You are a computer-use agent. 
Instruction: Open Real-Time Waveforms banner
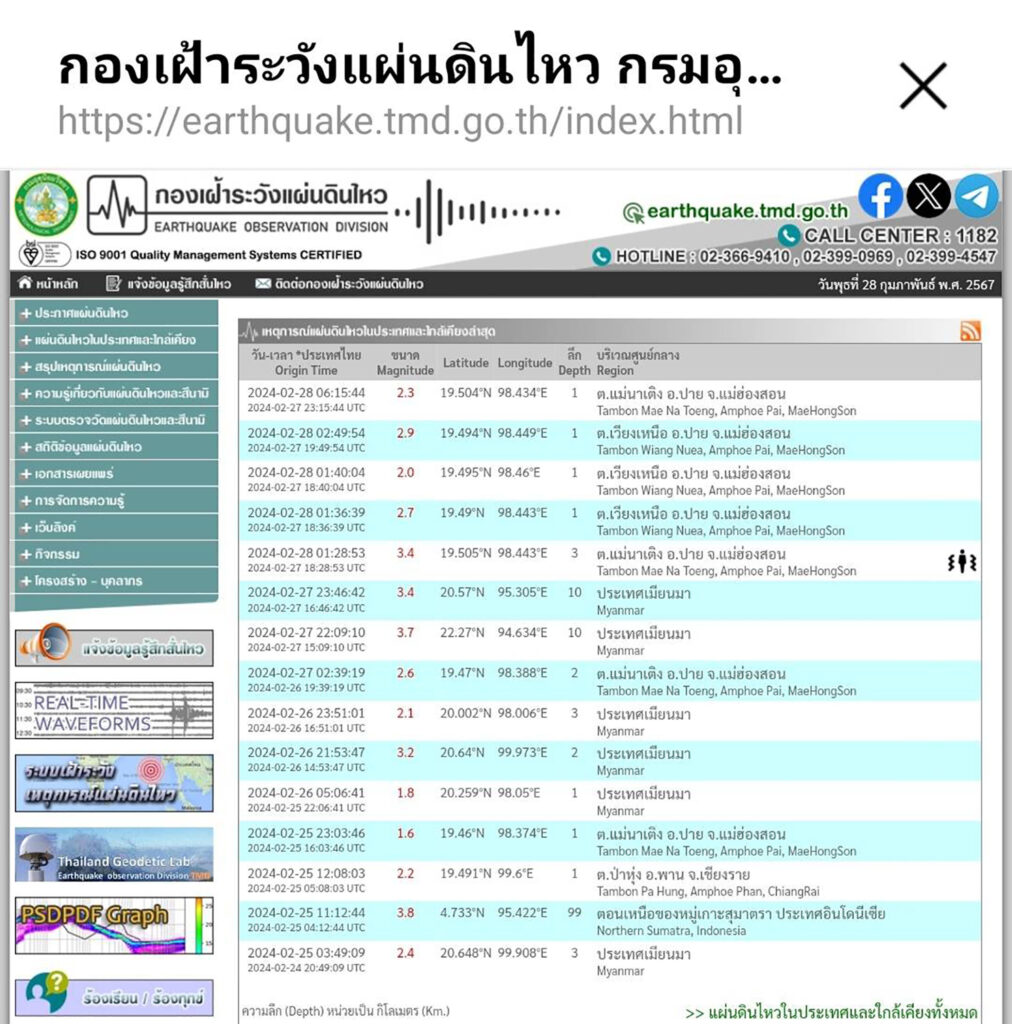pos(114,711)
